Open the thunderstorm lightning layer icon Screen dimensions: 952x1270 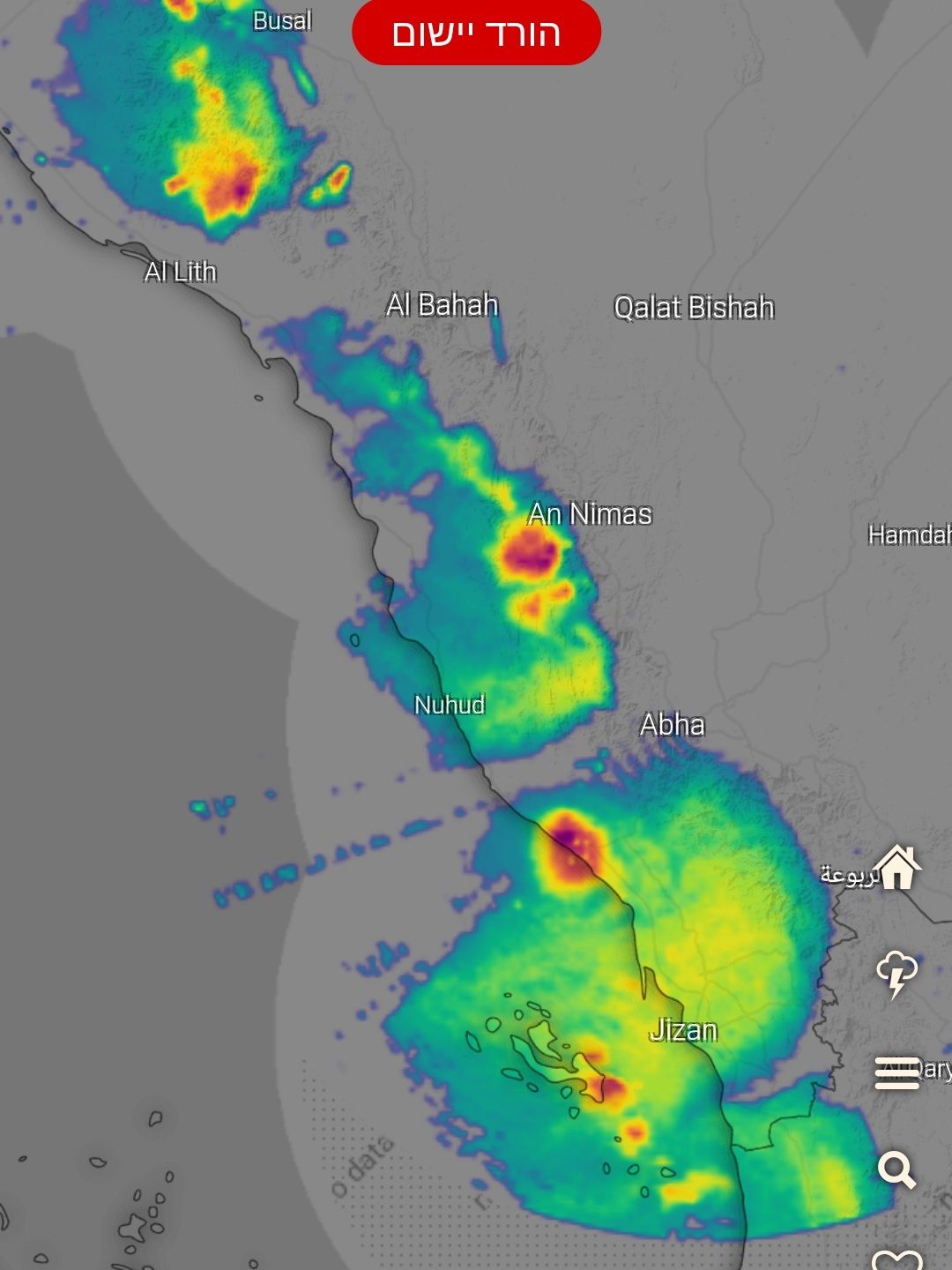click(897, 974)
